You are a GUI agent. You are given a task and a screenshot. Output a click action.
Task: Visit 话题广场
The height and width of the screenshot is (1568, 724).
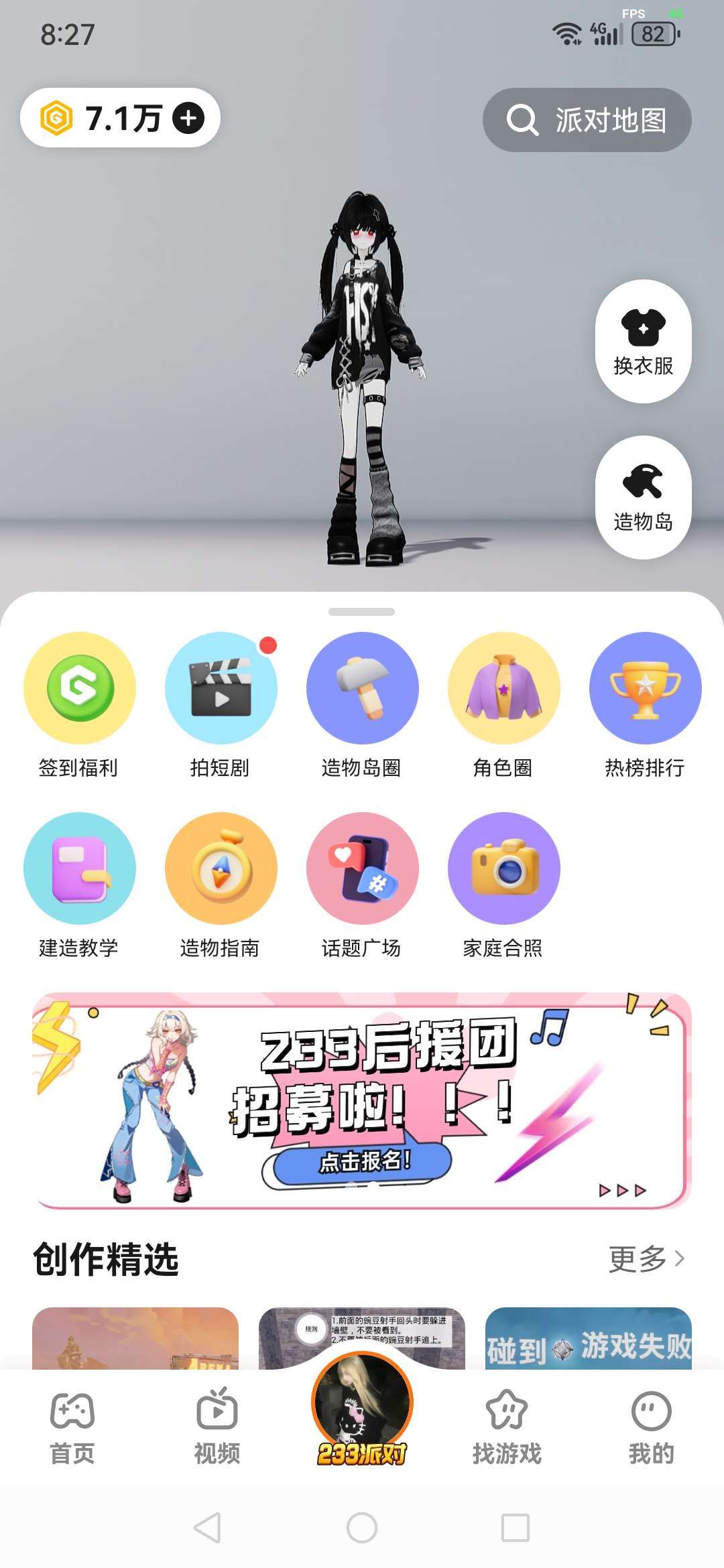362,868
